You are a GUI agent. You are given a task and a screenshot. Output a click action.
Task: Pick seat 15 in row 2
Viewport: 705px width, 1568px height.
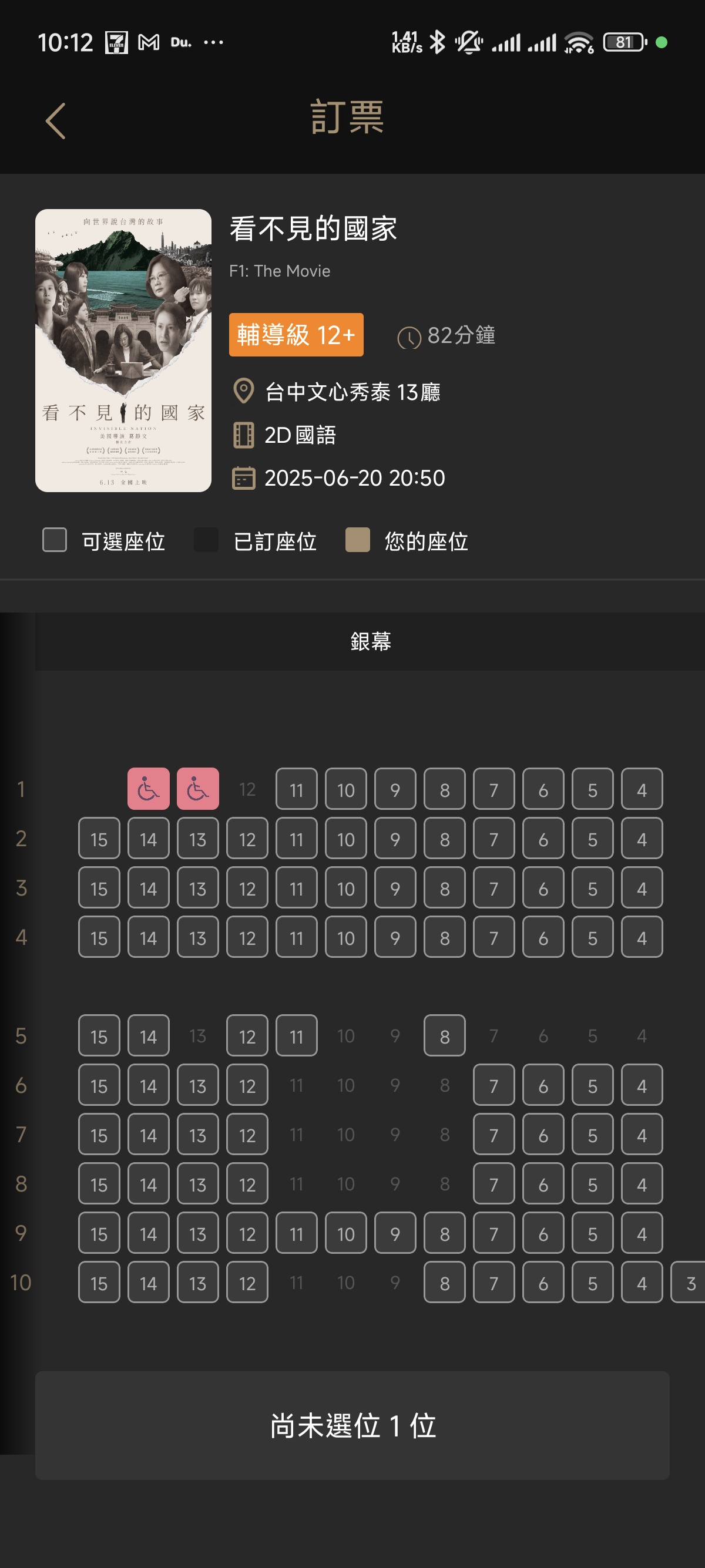point(99,839)
